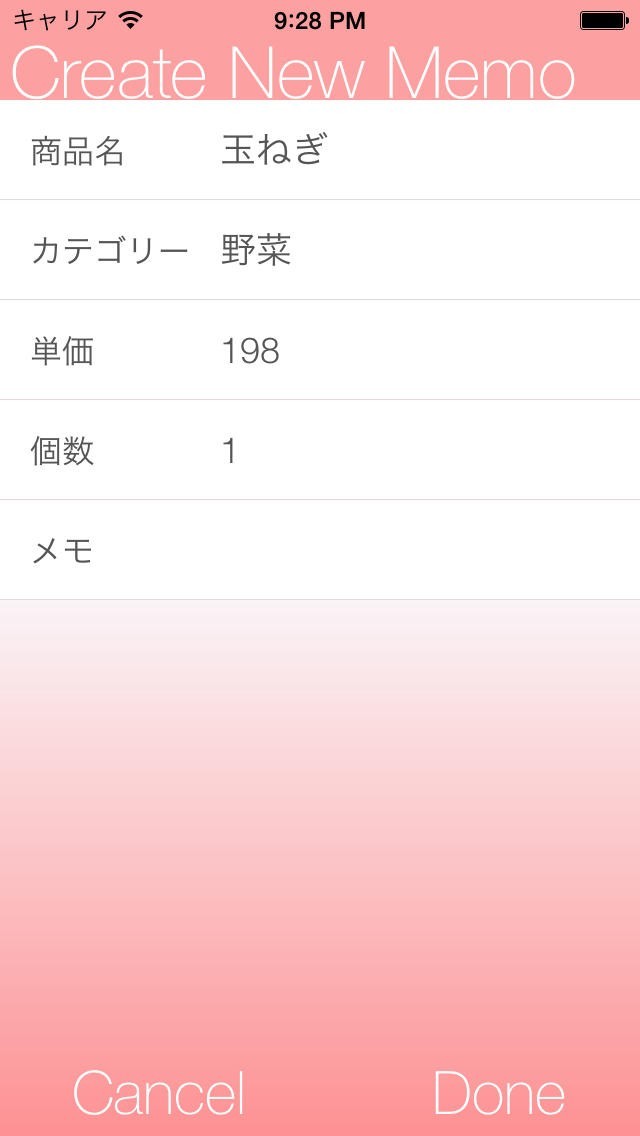Save the memo with Done
The image size is (640, 1136).
click(499, 1093)
